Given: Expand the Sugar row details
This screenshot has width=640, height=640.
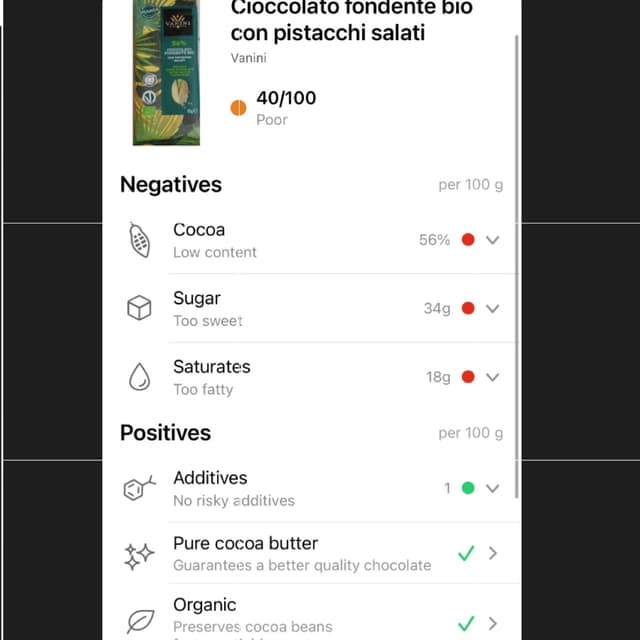Looking at the screenshot, I should pos(492,309).
